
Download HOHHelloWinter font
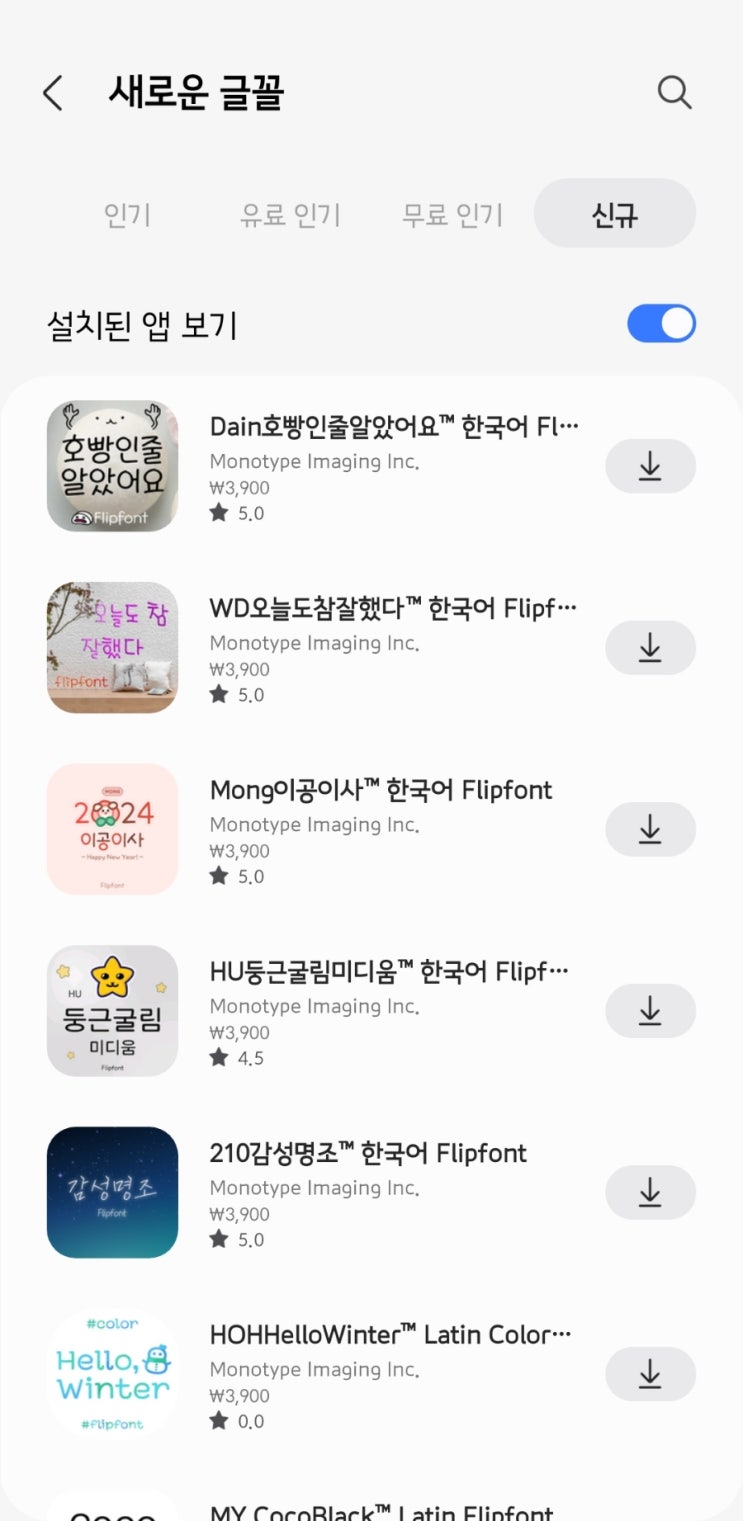(x=650, y=1374)
